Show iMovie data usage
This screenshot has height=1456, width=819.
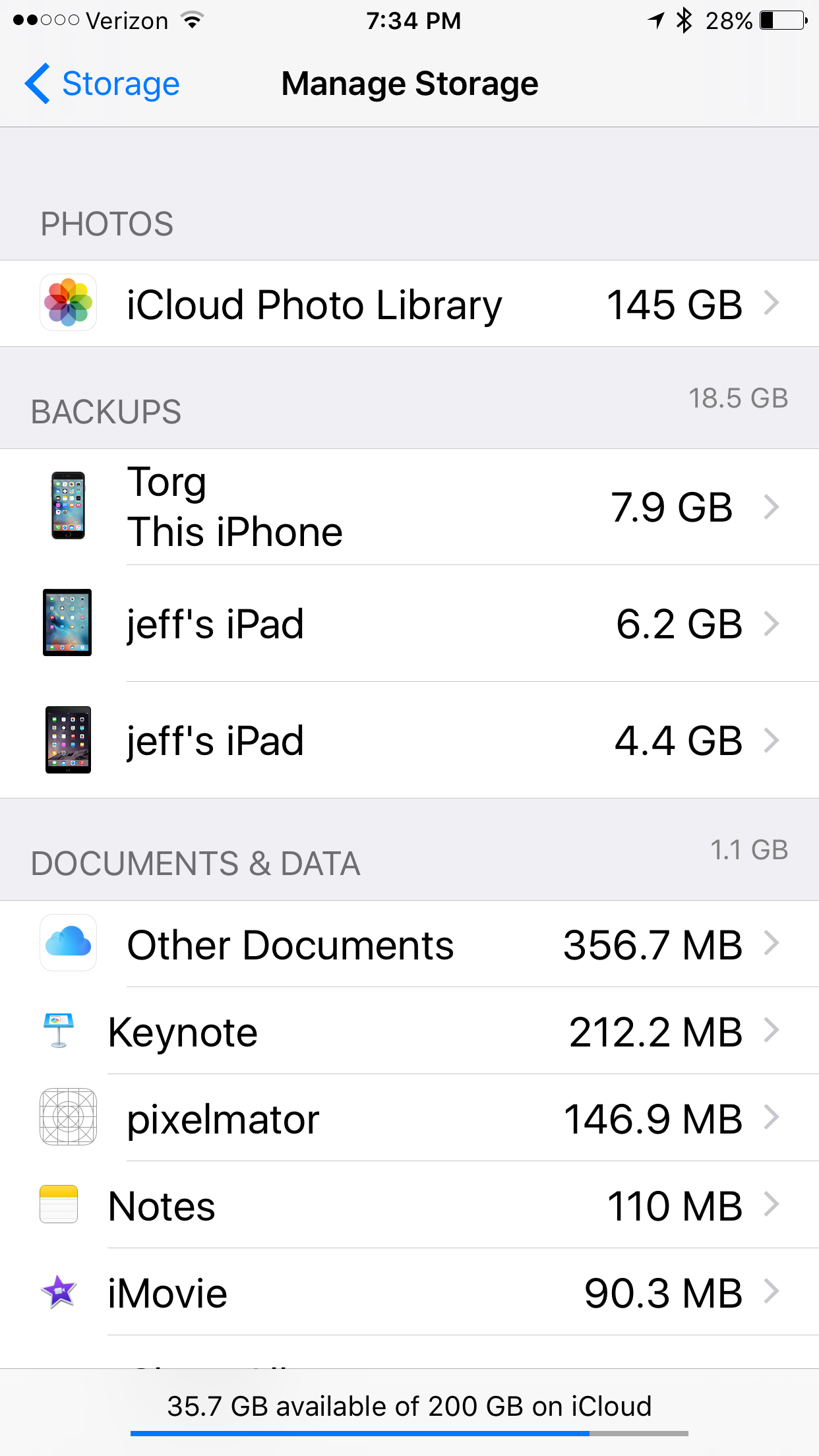409,1292
